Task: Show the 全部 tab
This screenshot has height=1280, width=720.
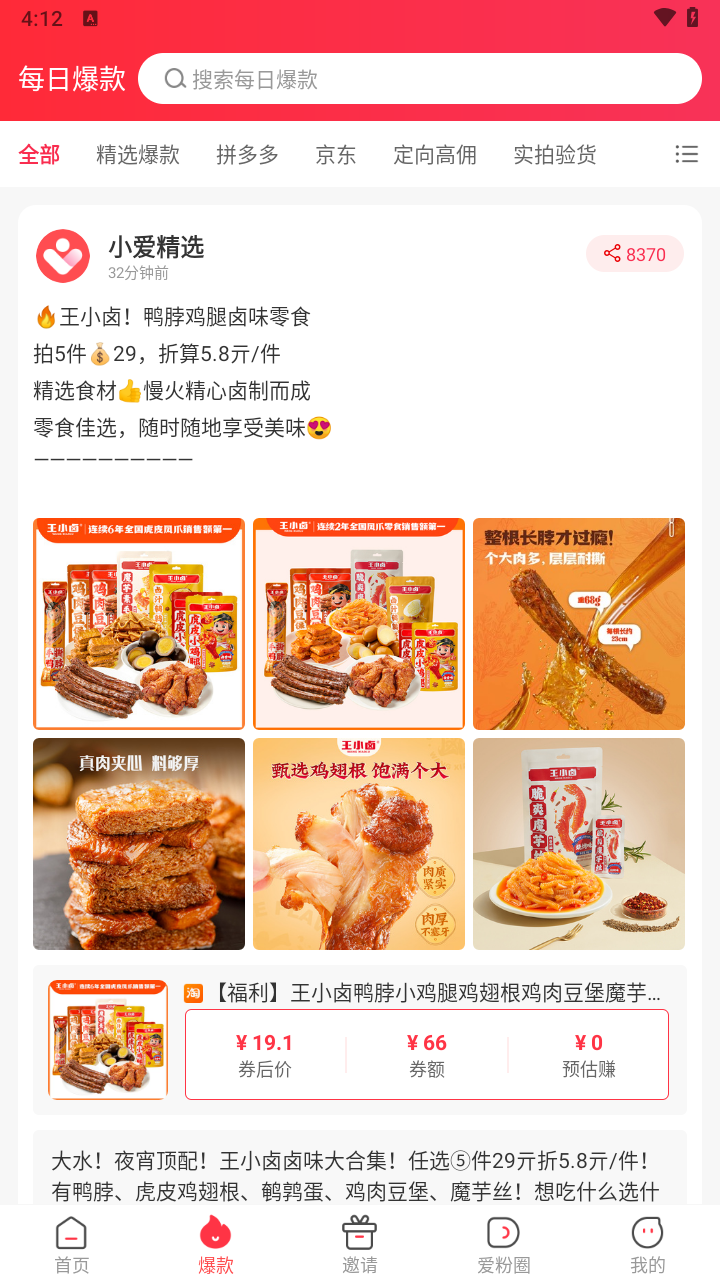Action: (40, 155)
